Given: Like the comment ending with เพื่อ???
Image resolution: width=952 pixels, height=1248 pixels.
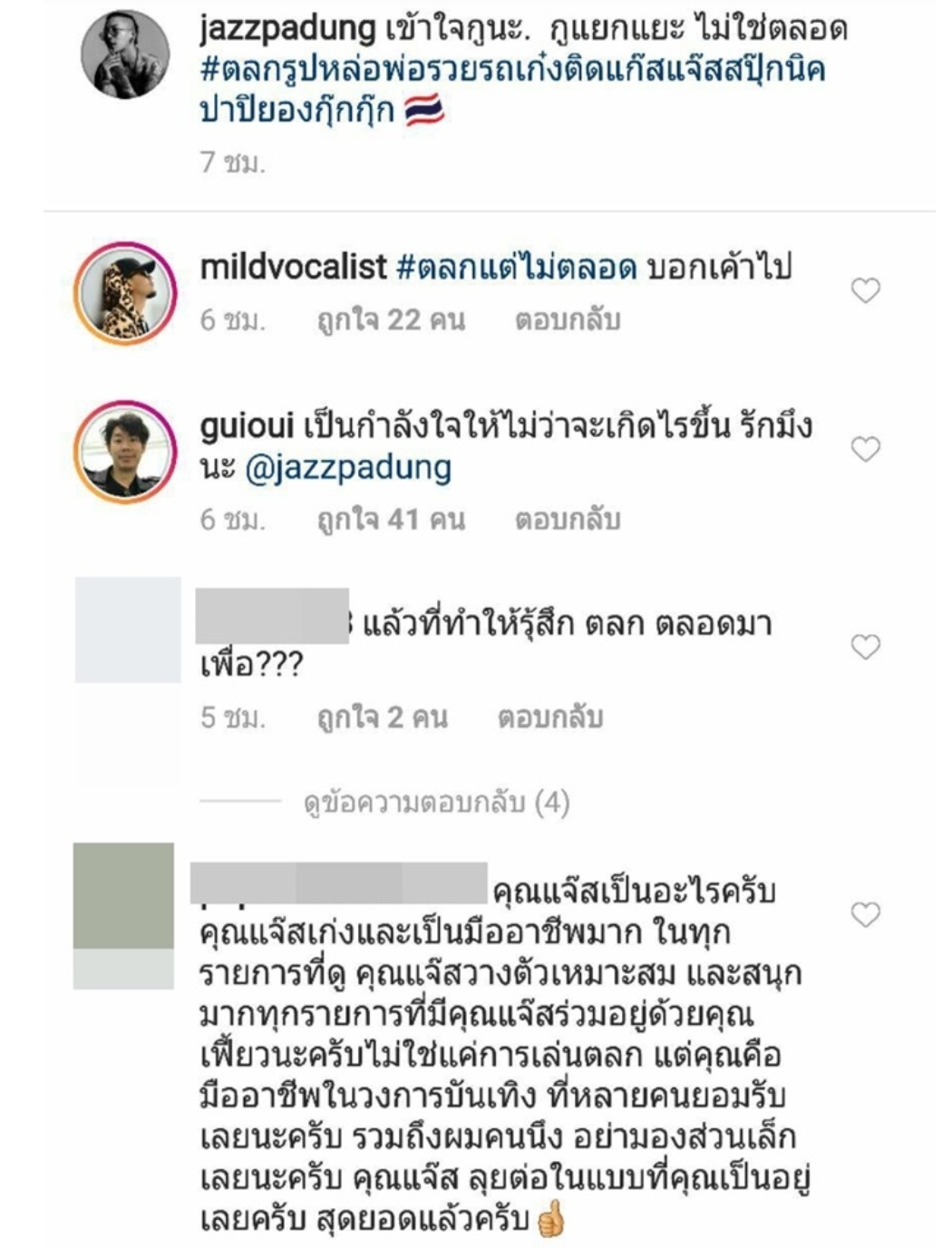Looking at the screenshot, I should (x=865, y=647).
